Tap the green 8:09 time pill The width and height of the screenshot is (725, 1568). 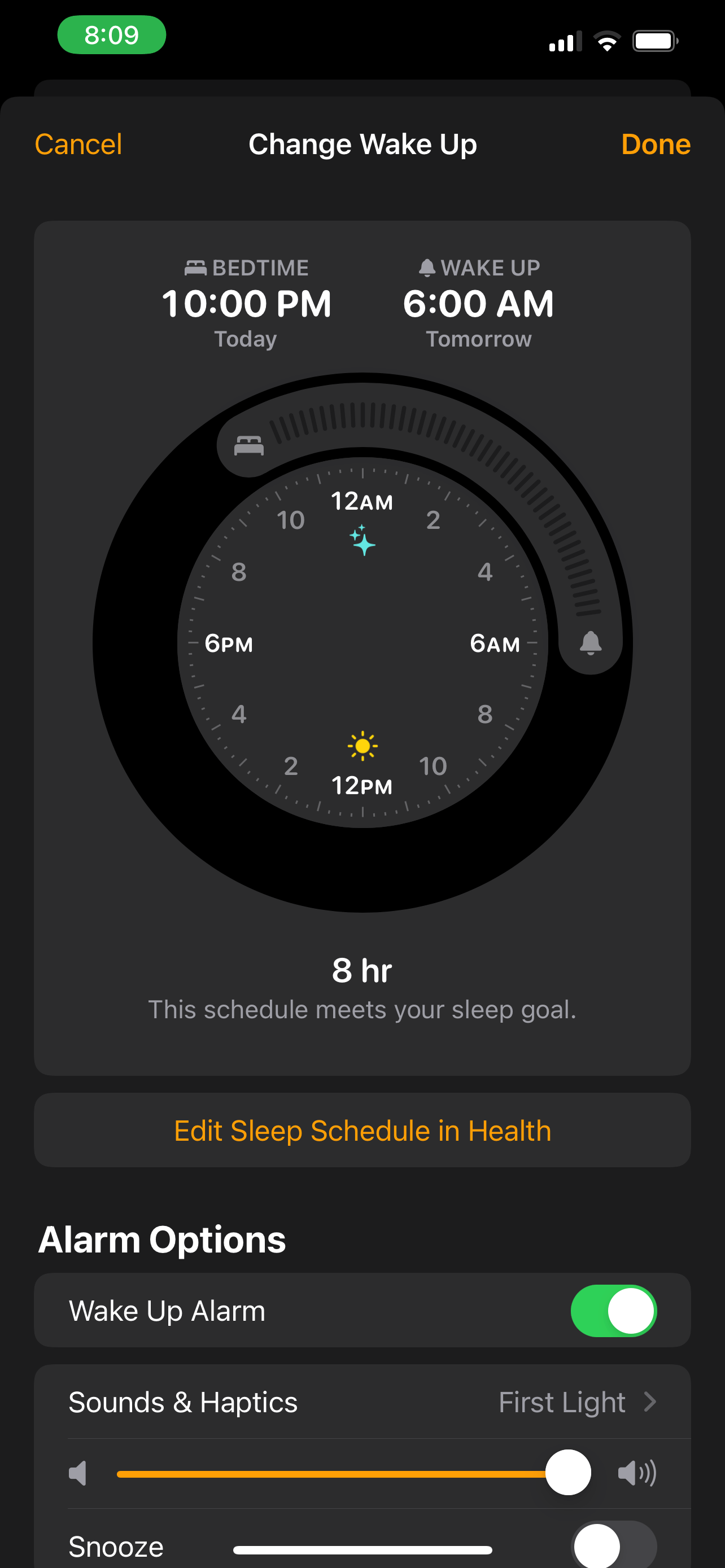(x=111, y=36)
